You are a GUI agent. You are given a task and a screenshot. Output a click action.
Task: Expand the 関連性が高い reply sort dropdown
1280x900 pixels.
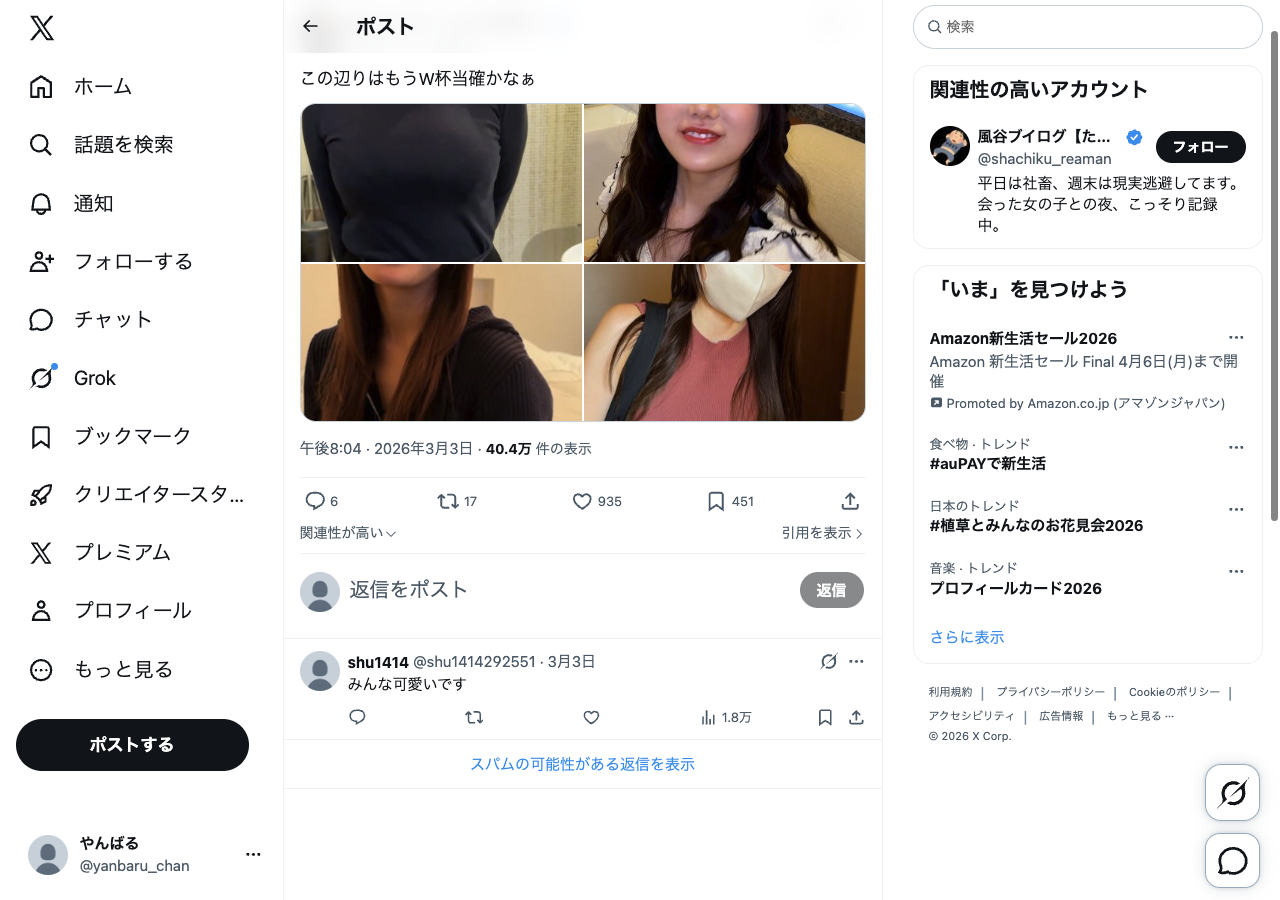[348, 533]
